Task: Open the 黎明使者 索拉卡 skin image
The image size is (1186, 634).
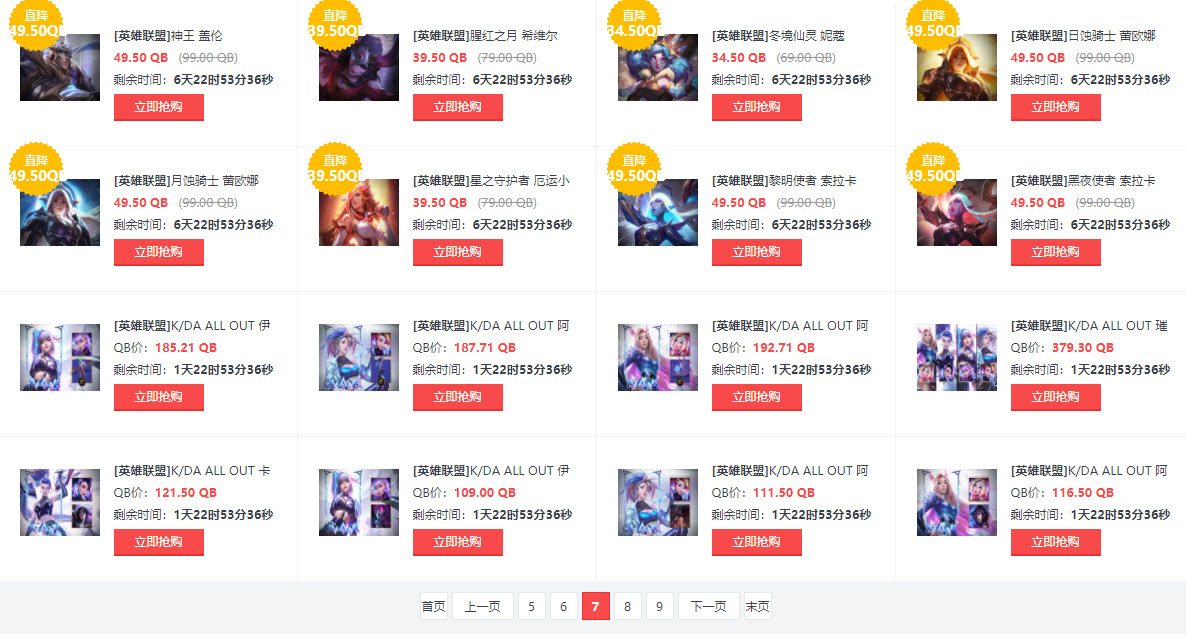Action: (x=657, y=212)
